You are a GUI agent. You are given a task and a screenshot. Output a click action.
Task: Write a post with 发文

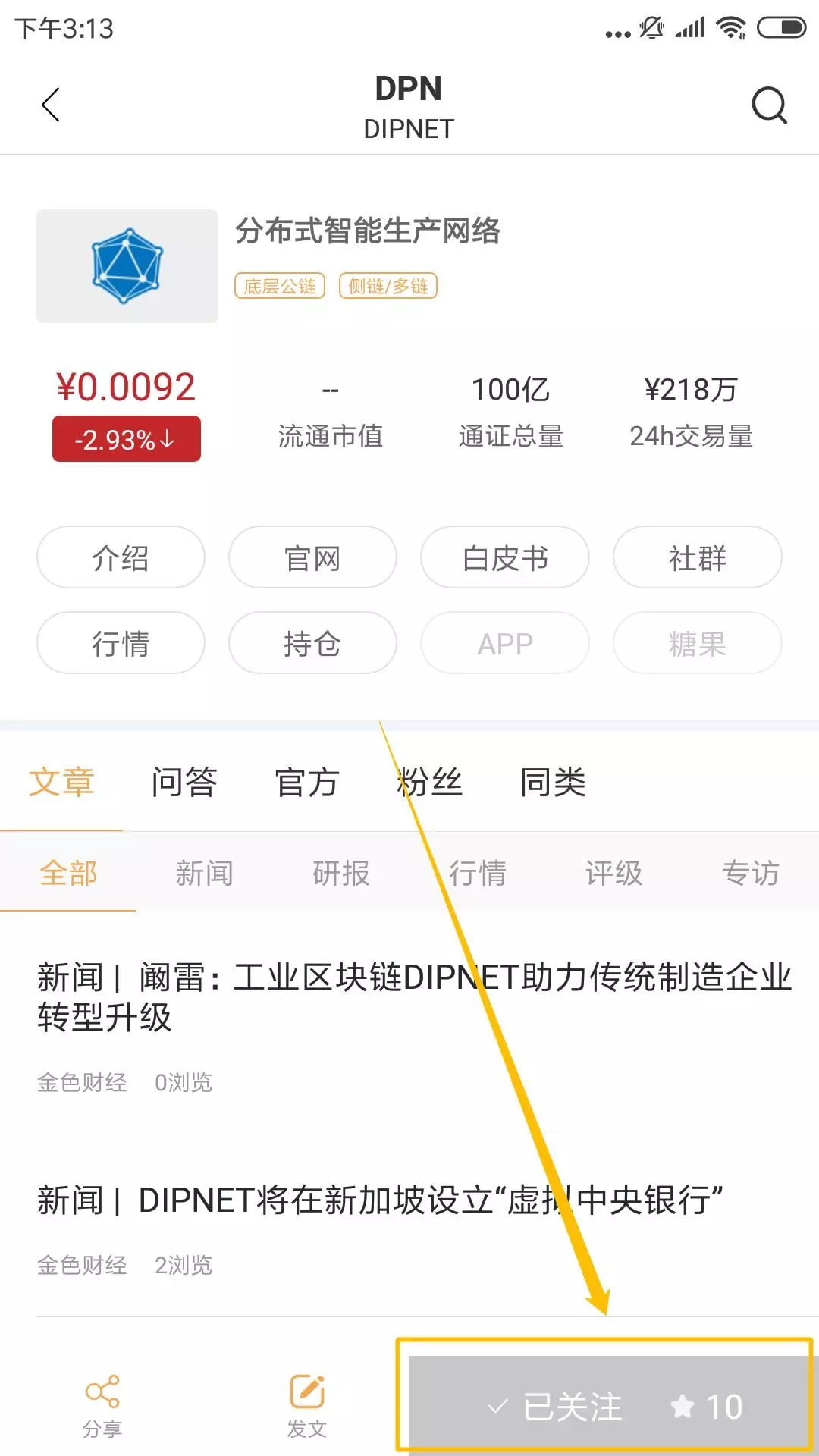(x=307, y=1405)
